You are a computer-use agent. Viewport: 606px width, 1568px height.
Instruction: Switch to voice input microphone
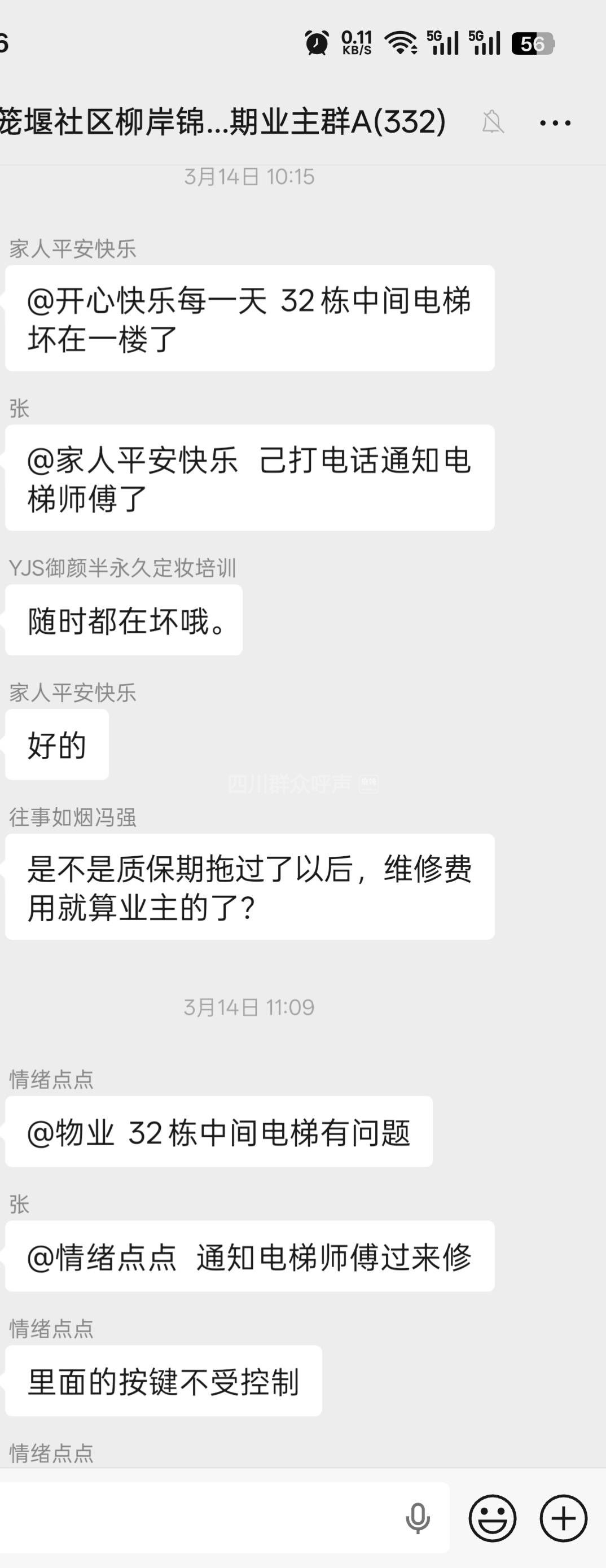pos(418,1518)
